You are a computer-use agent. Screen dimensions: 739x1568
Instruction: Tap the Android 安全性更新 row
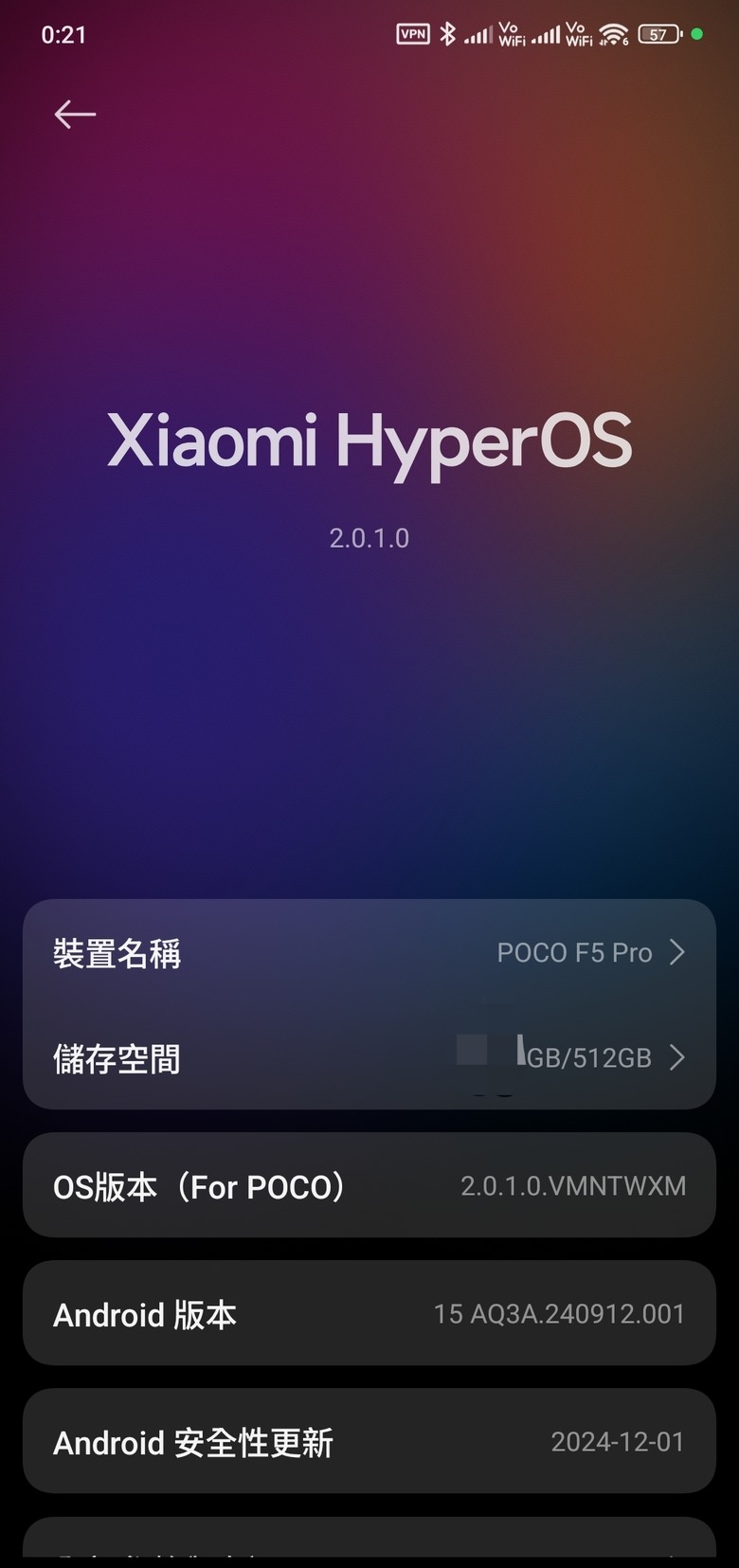coord(369,1441)
